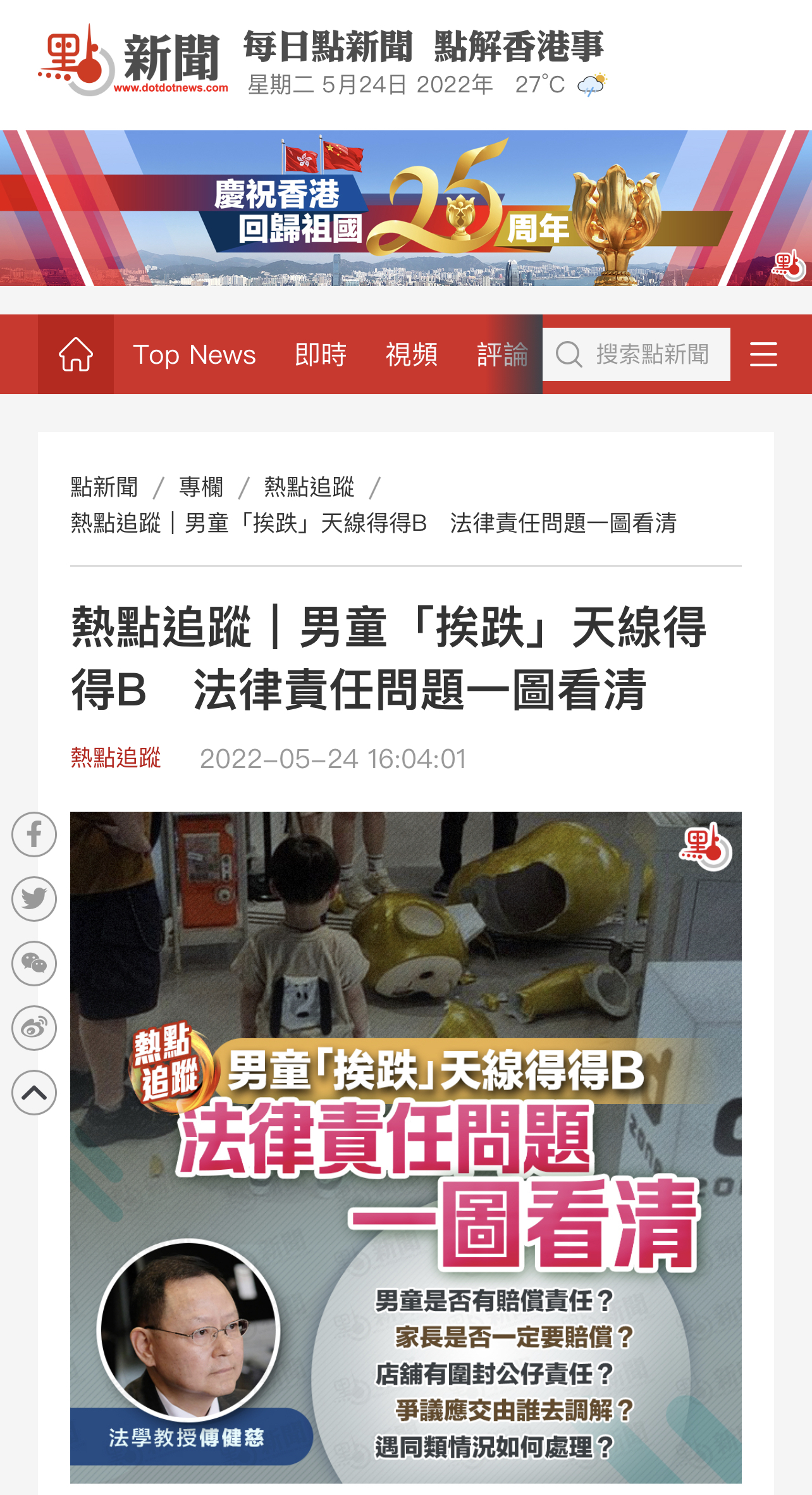
Task: Jump back to top with the arrow
Action: coord(34,1093)
